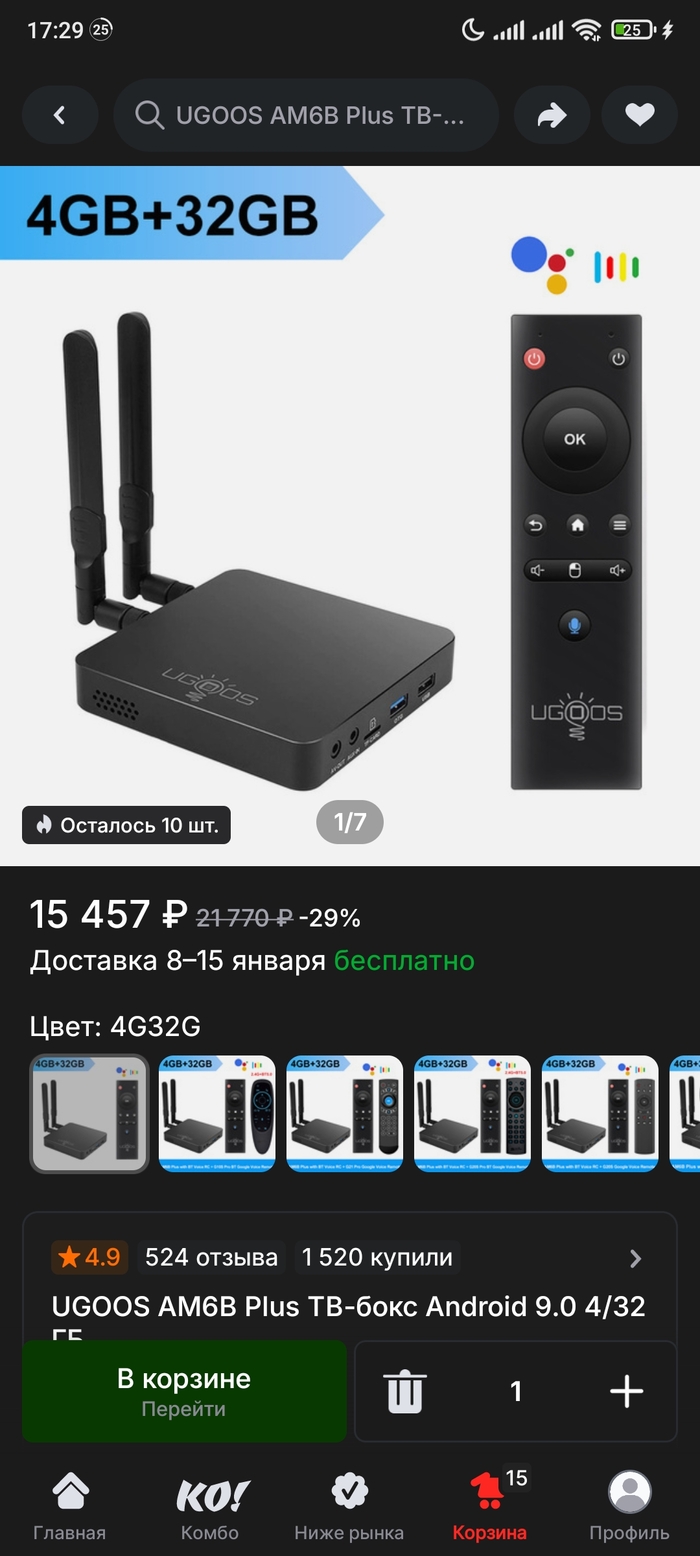The width and height of the screenshot is (700, 1556).
Task: Share this UGOOS TV box listing
Action: pyautogui.click(x=551, y=115)
